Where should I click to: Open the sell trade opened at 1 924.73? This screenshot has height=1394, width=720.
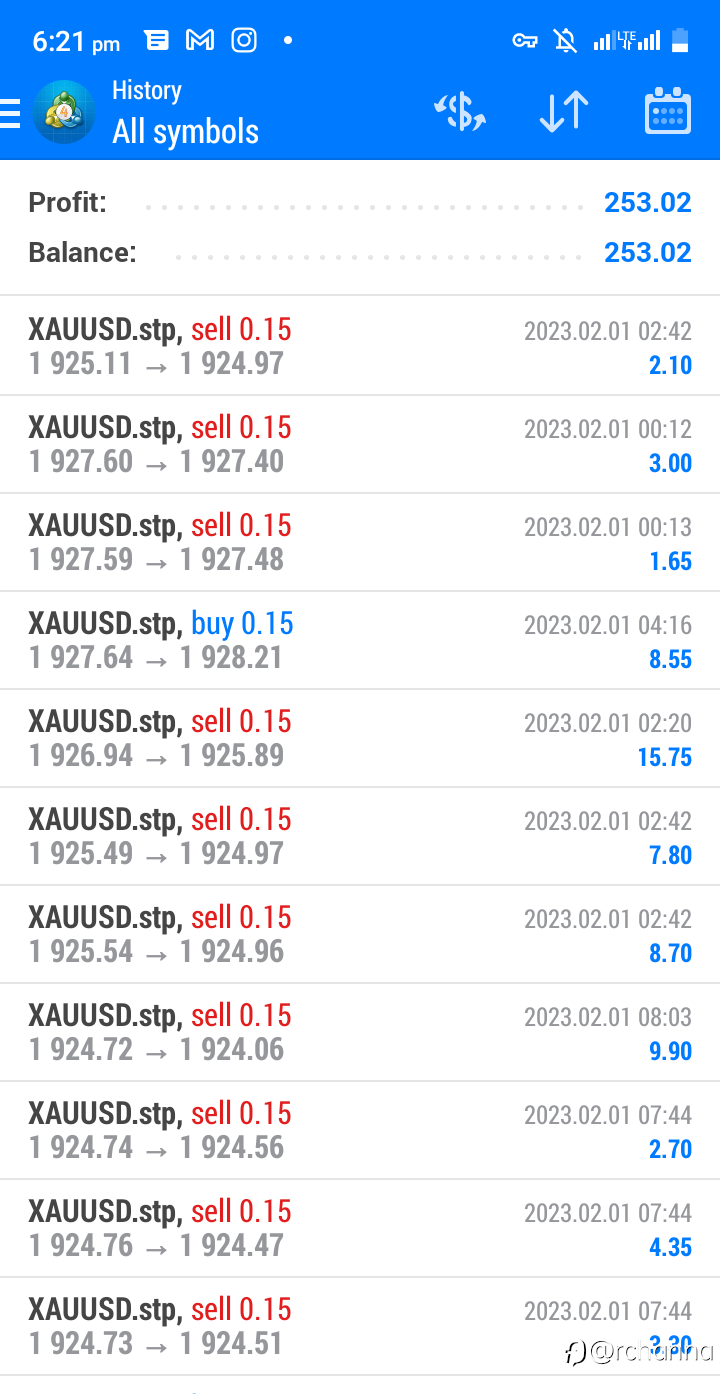pos(360,1326)
